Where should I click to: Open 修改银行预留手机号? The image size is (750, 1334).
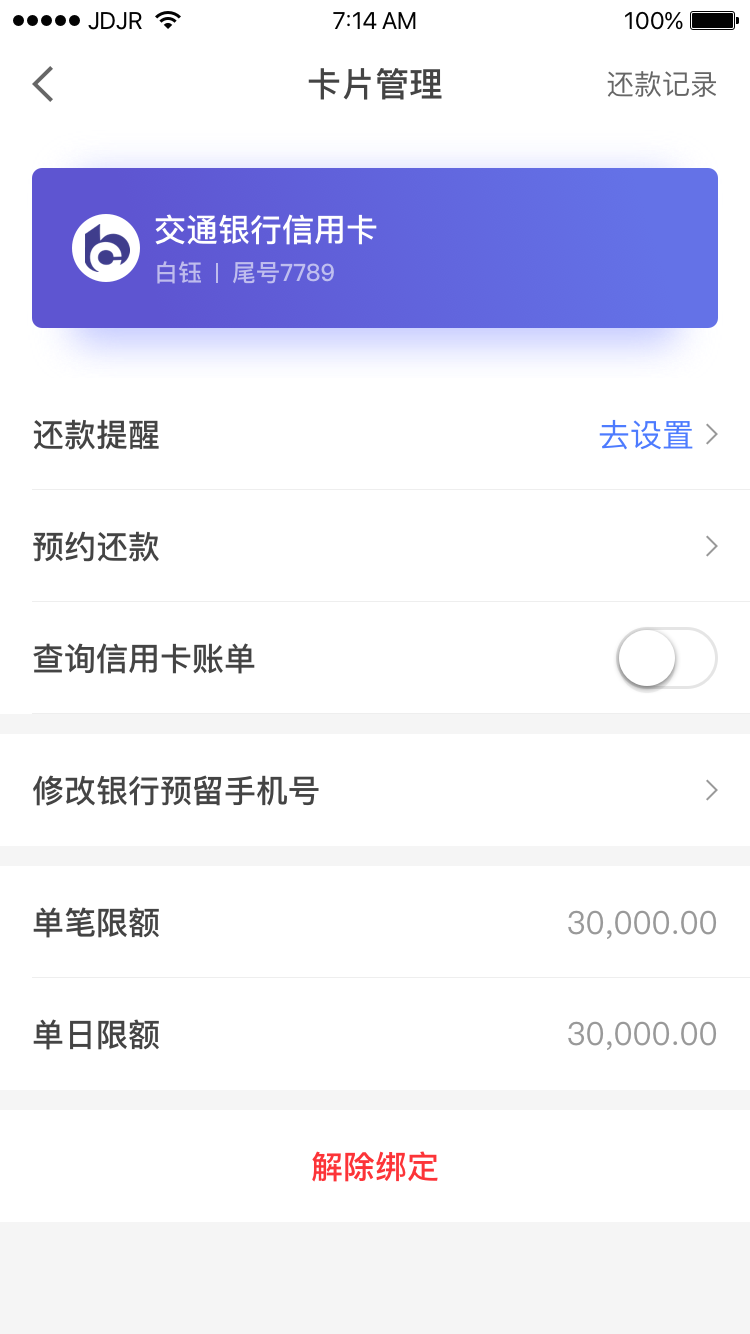click(x=375, y=790)
